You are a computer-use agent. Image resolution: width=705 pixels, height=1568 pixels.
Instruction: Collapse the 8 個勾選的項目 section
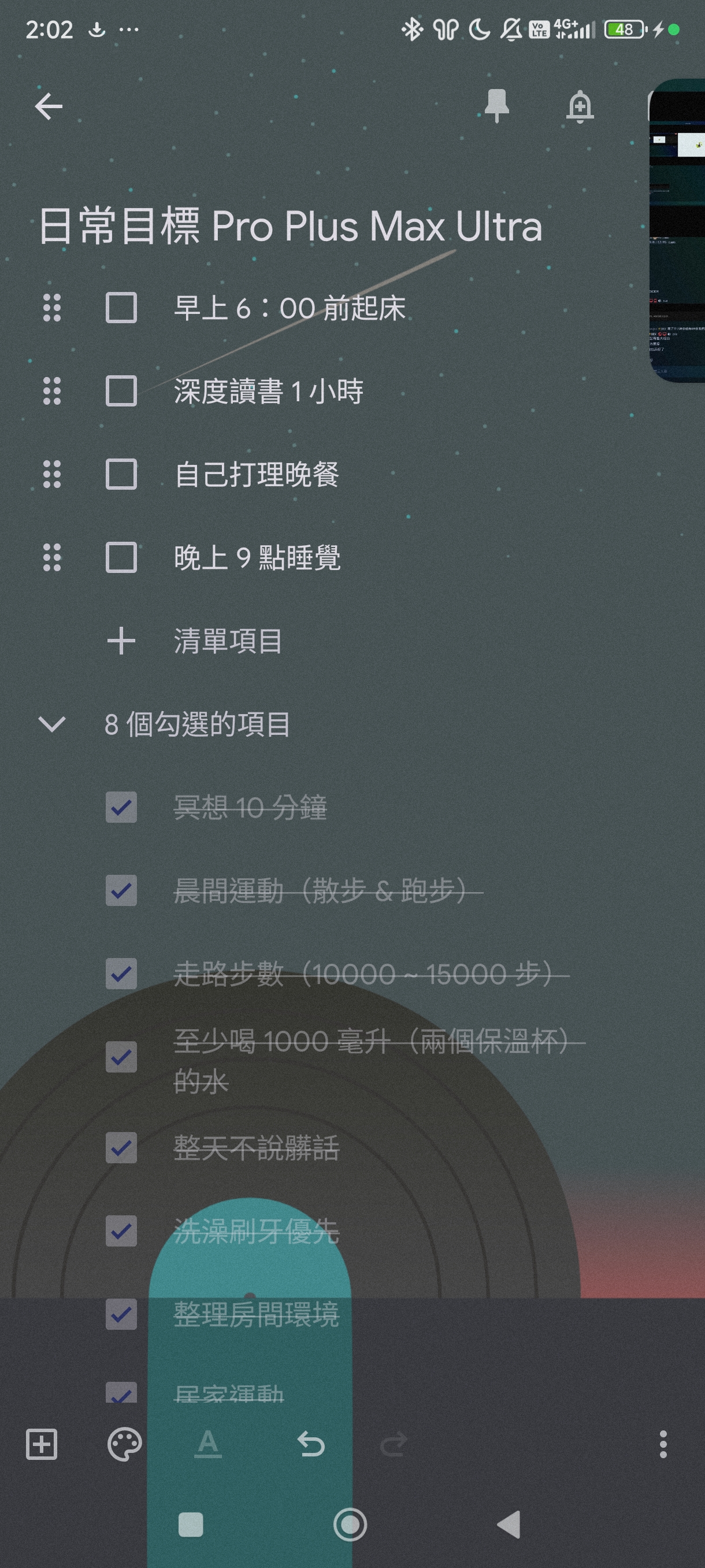[51, 724]
